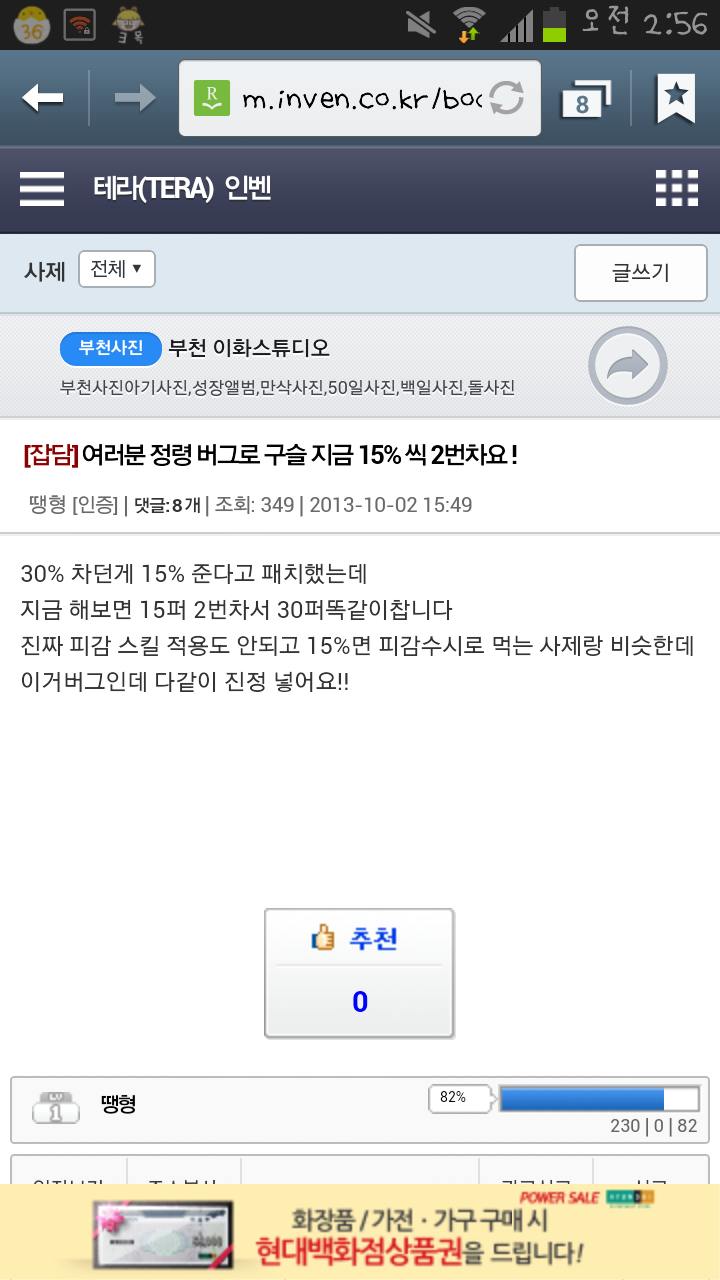
Task: Recommend the post with 추천
Action: tap(359, 972)
